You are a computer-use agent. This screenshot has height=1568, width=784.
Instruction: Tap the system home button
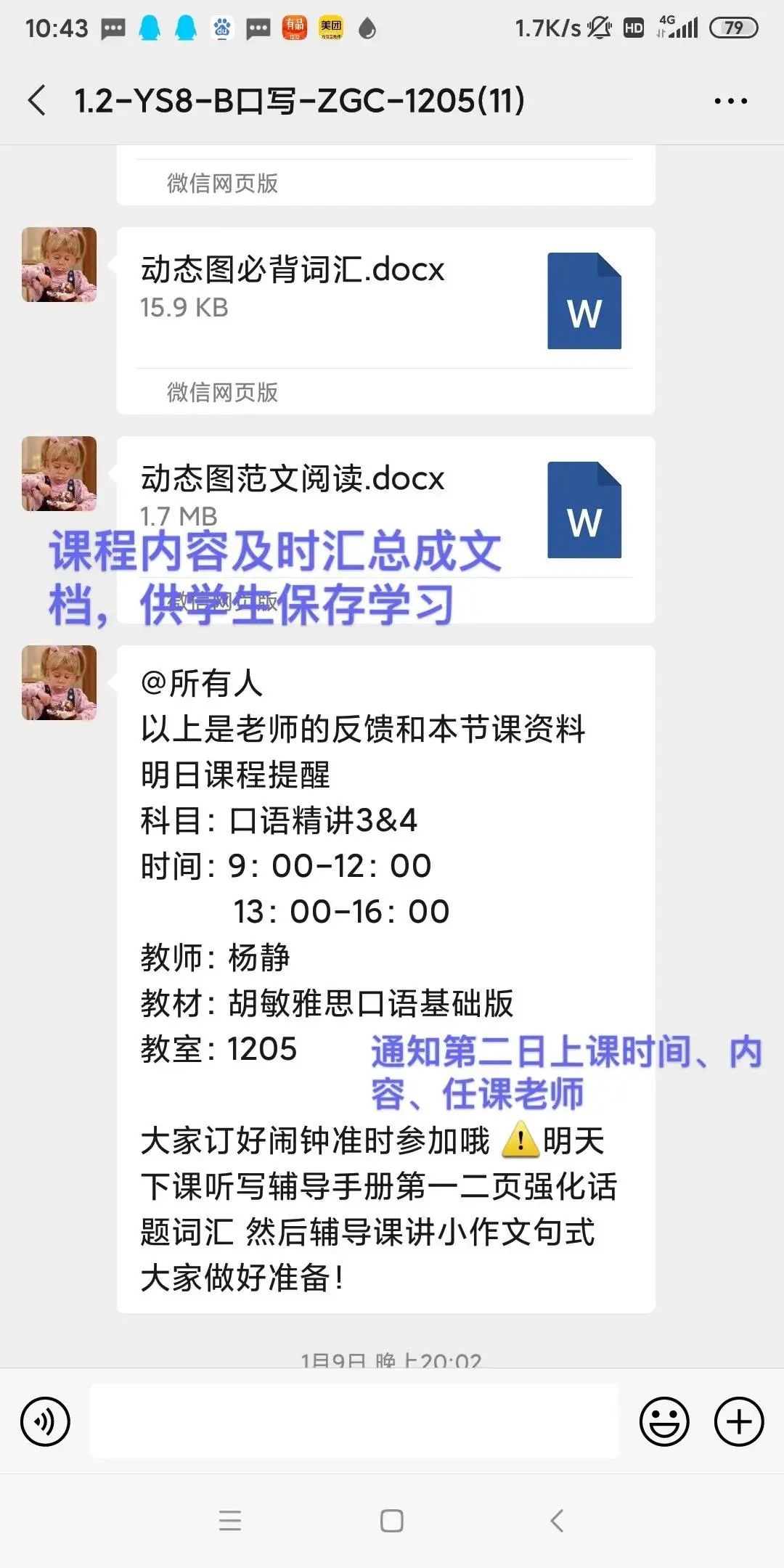click(392, 1521)
